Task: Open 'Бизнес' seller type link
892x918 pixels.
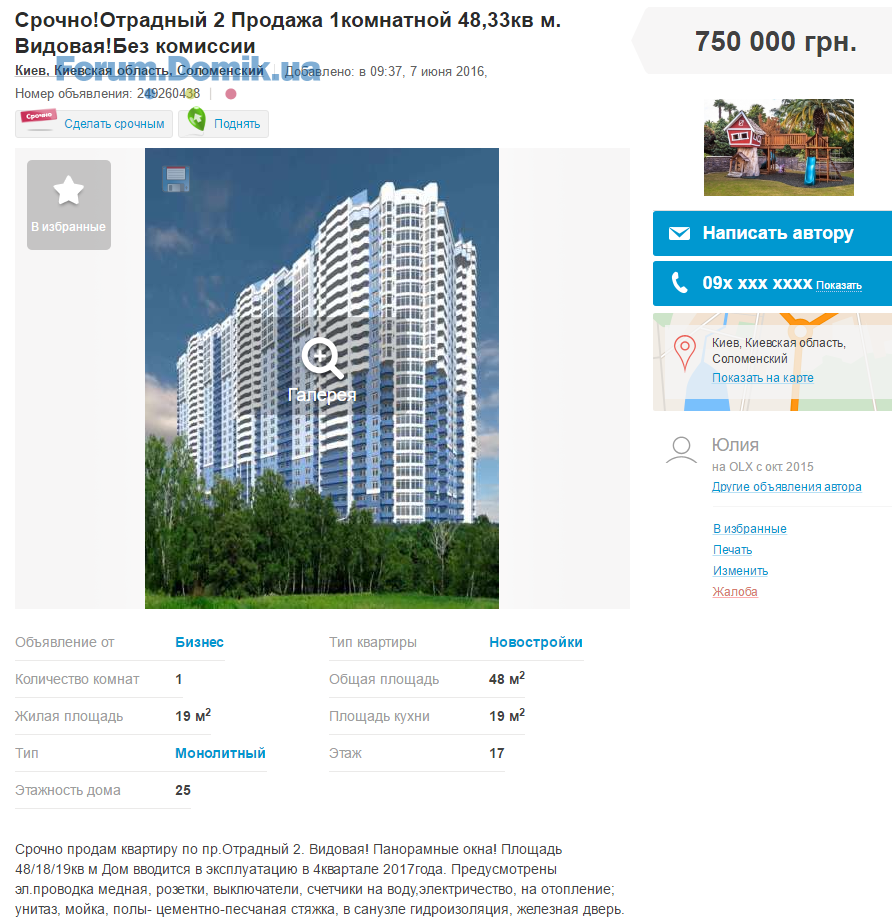Action: (199, 642)
